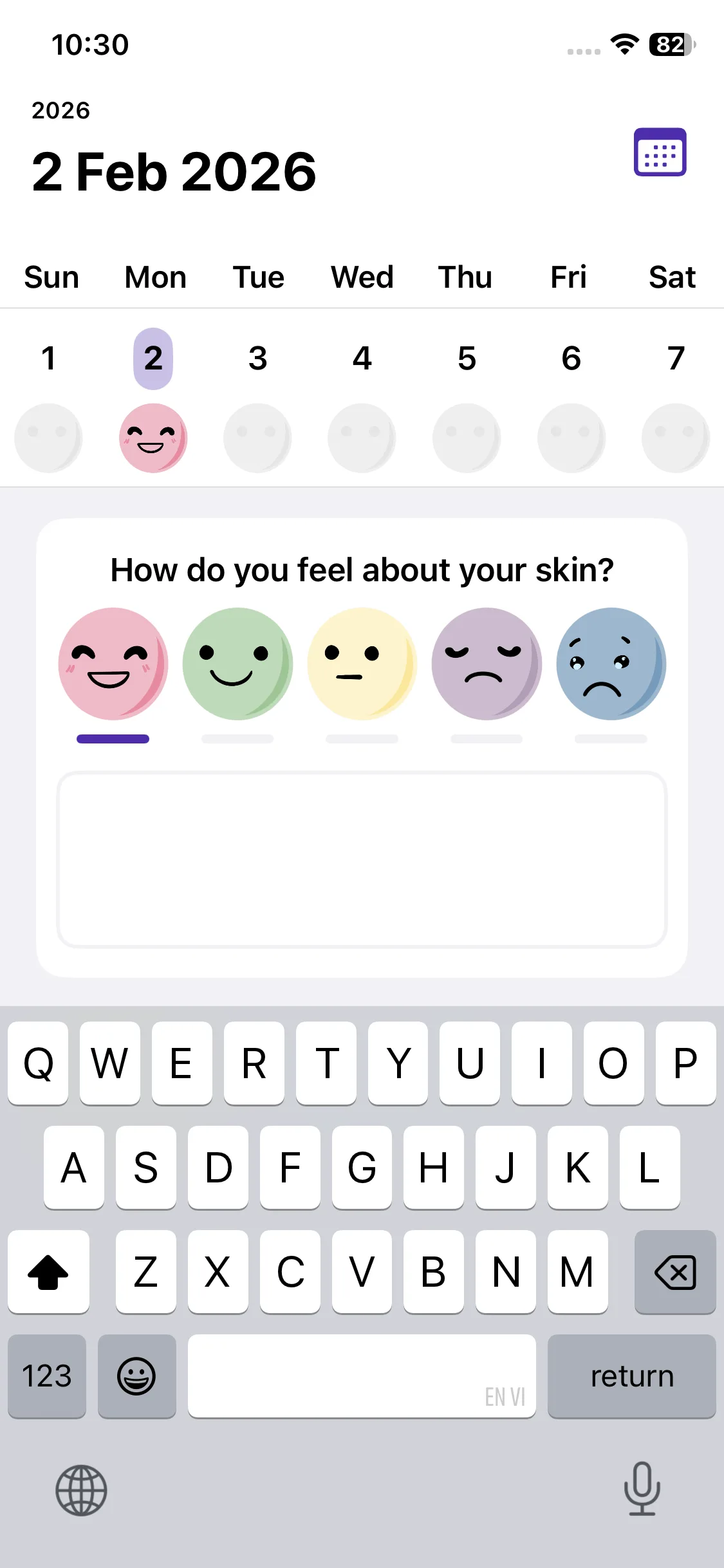The image size is (724, 1568).
Task: Open the emoji keyboard
Action: (x=136, y=1376)
